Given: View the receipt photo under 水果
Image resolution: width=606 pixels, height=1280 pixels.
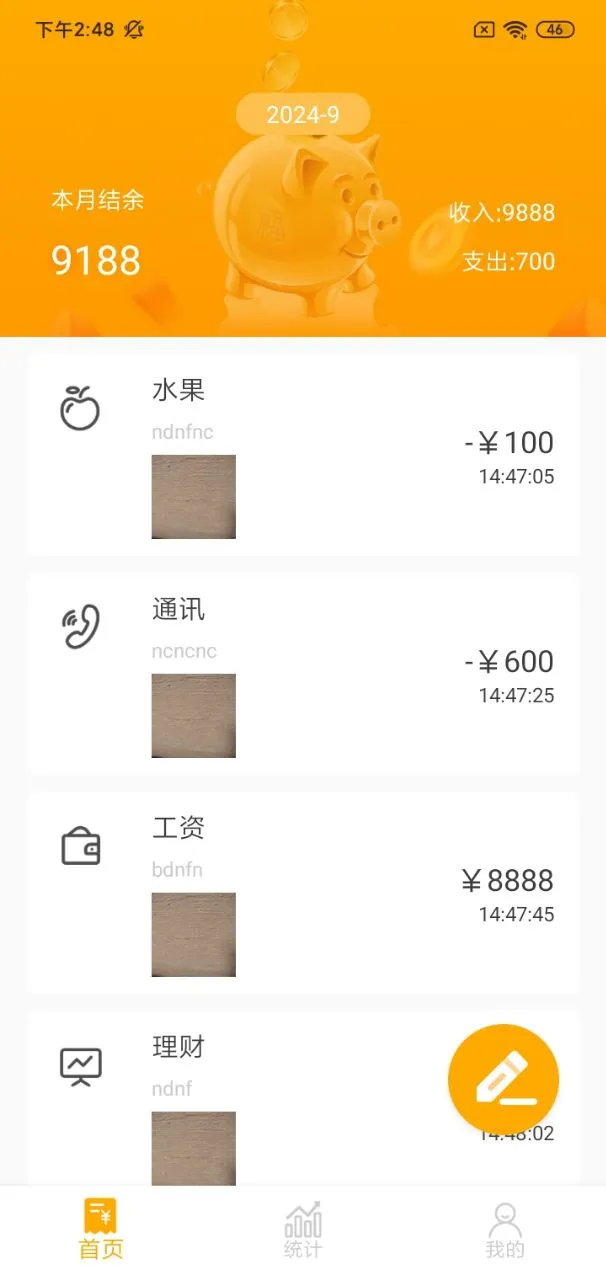Looking at the screenshot, I should click(194, 497).
